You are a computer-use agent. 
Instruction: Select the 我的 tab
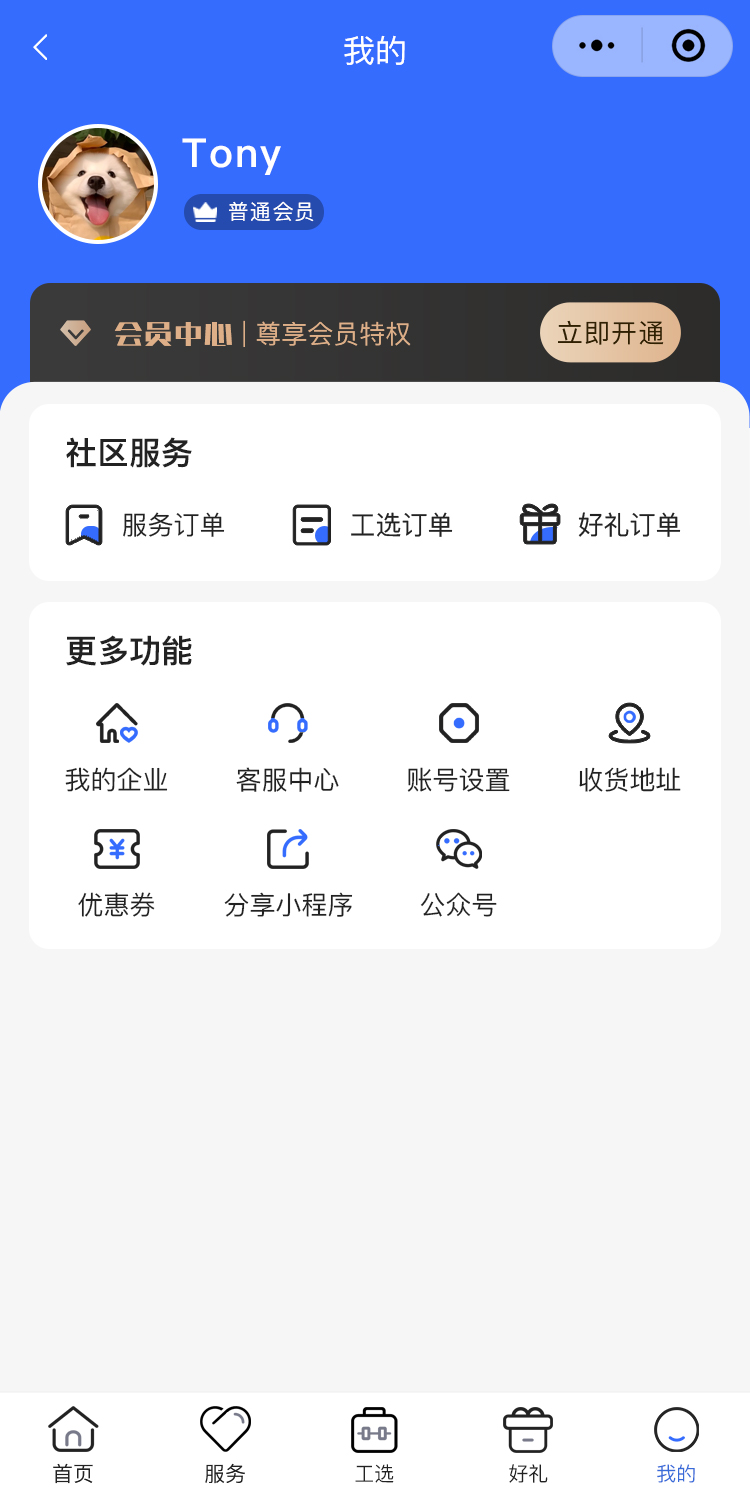(676, 1445)
